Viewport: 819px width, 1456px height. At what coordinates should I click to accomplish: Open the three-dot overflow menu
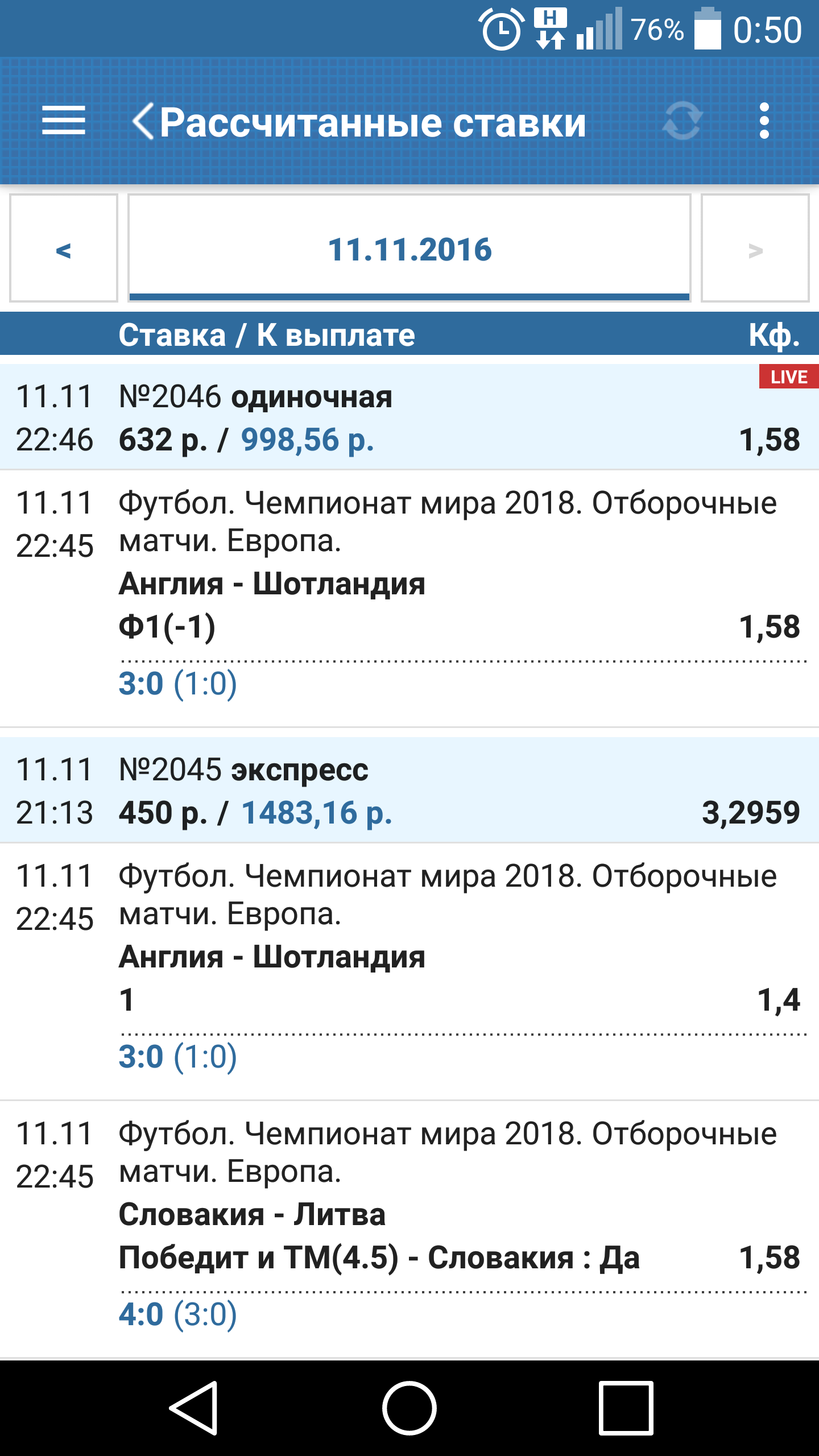click(x=764, y=121)
